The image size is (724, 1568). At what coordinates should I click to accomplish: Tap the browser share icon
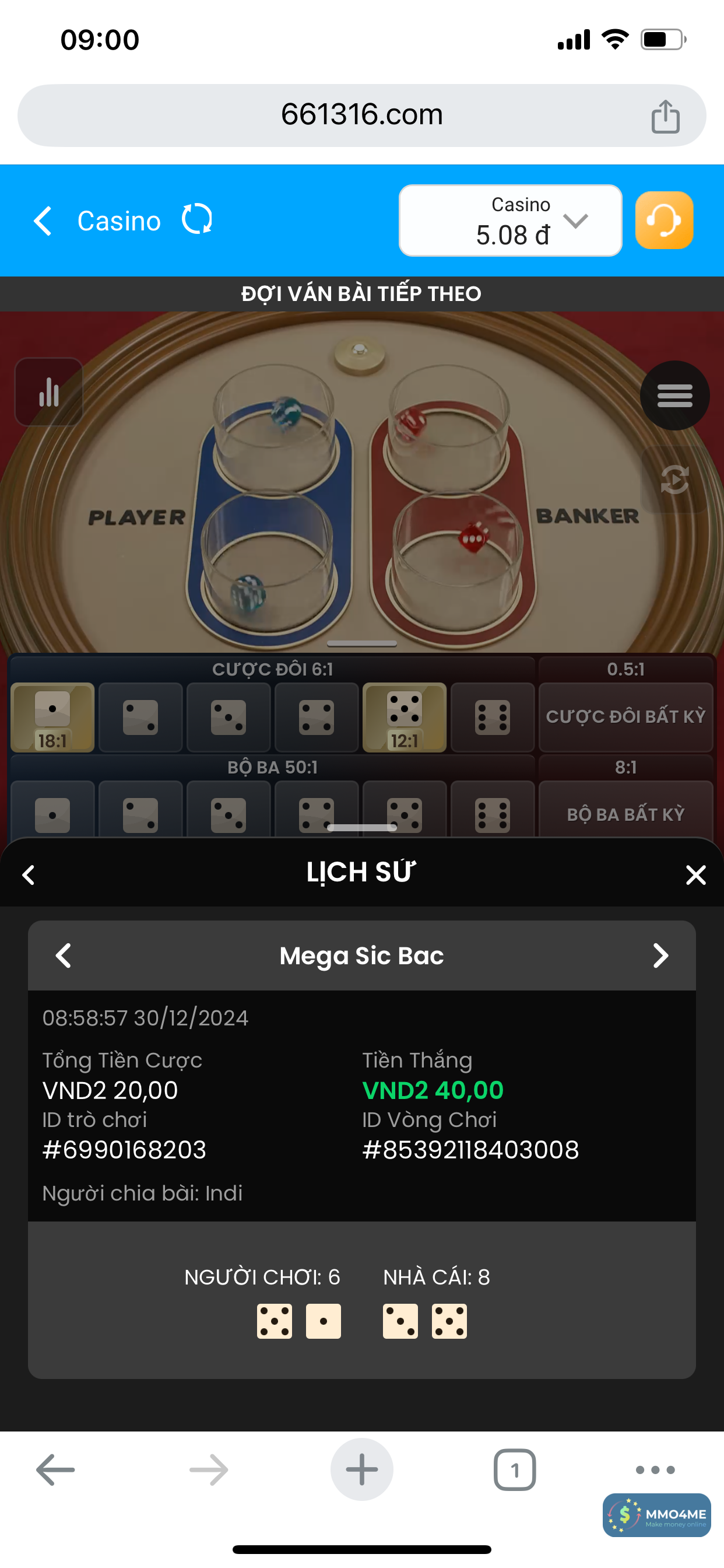pos(665,116)
